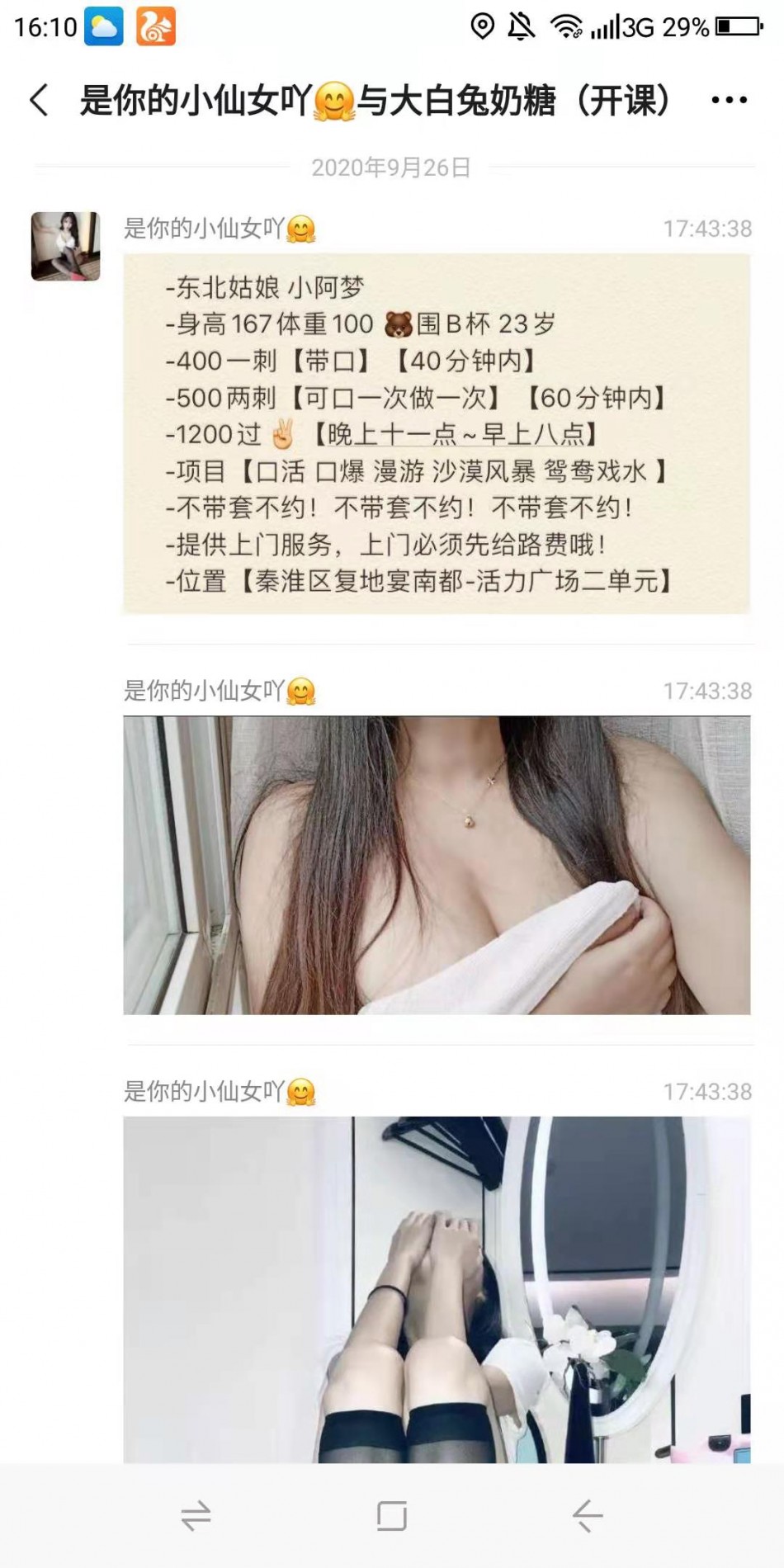Open the three-dot overflow menu
784x1568 pixels.
[729, 101]
